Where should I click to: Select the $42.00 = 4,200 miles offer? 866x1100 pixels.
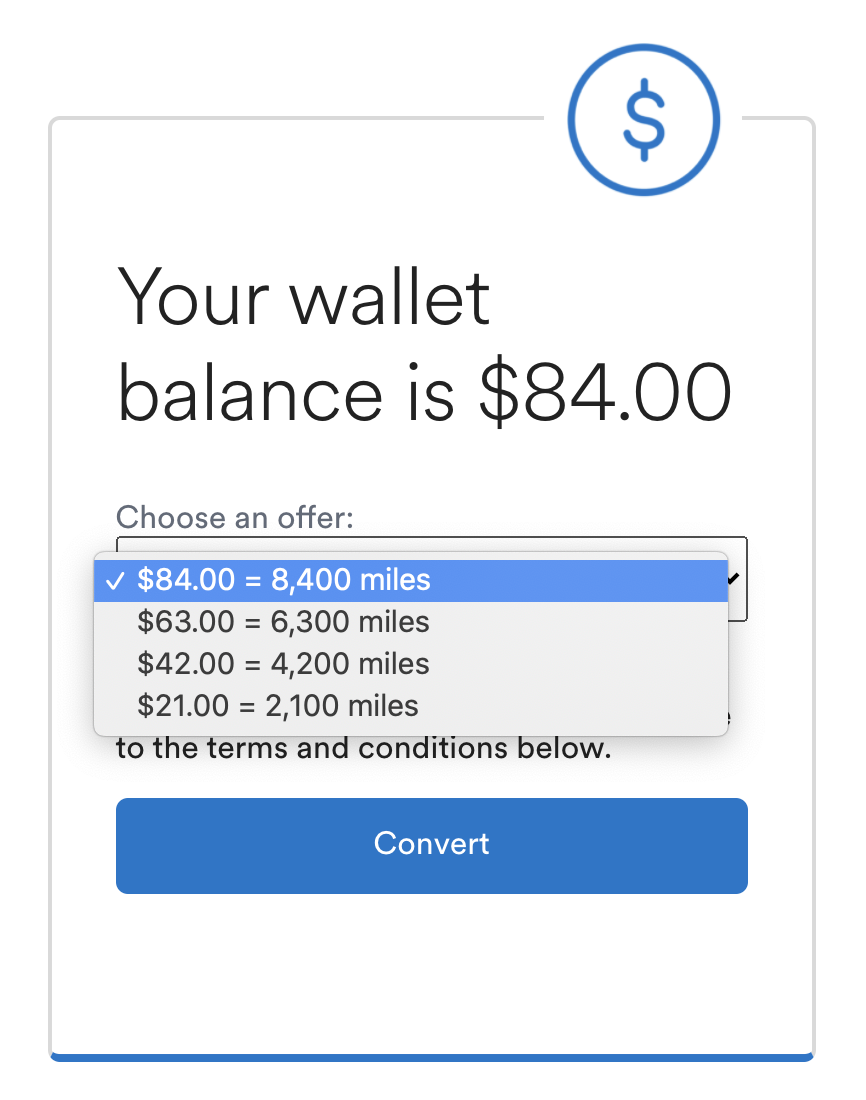coord(283,663)
